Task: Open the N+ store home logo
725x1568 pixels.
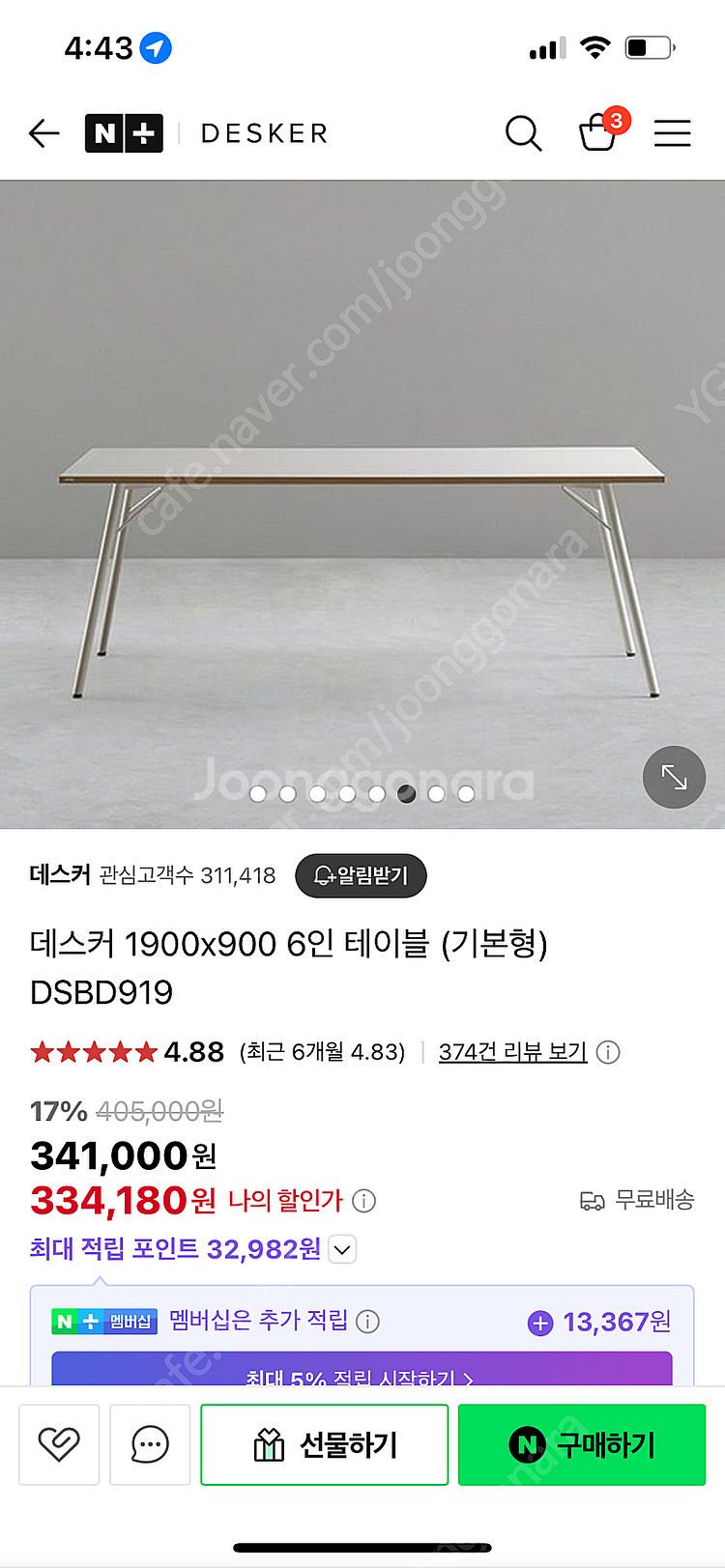Action: (124, 133)
